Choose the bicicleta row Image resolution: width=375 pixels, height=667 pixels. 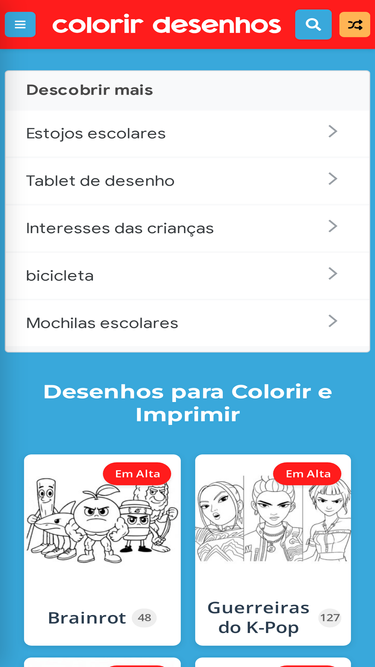(188, 276)
